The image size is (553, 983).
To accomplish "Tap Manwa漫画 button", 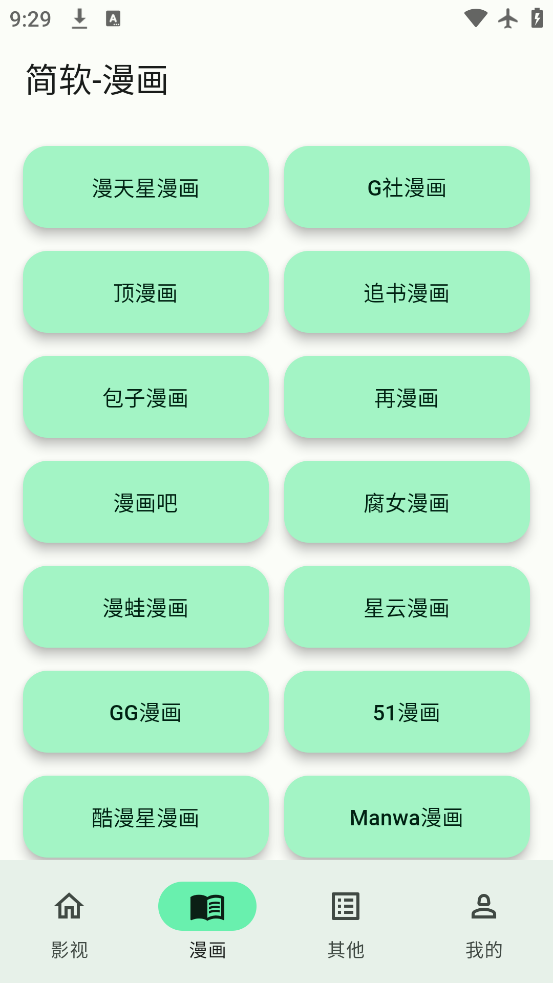I will tap(407, 817).
